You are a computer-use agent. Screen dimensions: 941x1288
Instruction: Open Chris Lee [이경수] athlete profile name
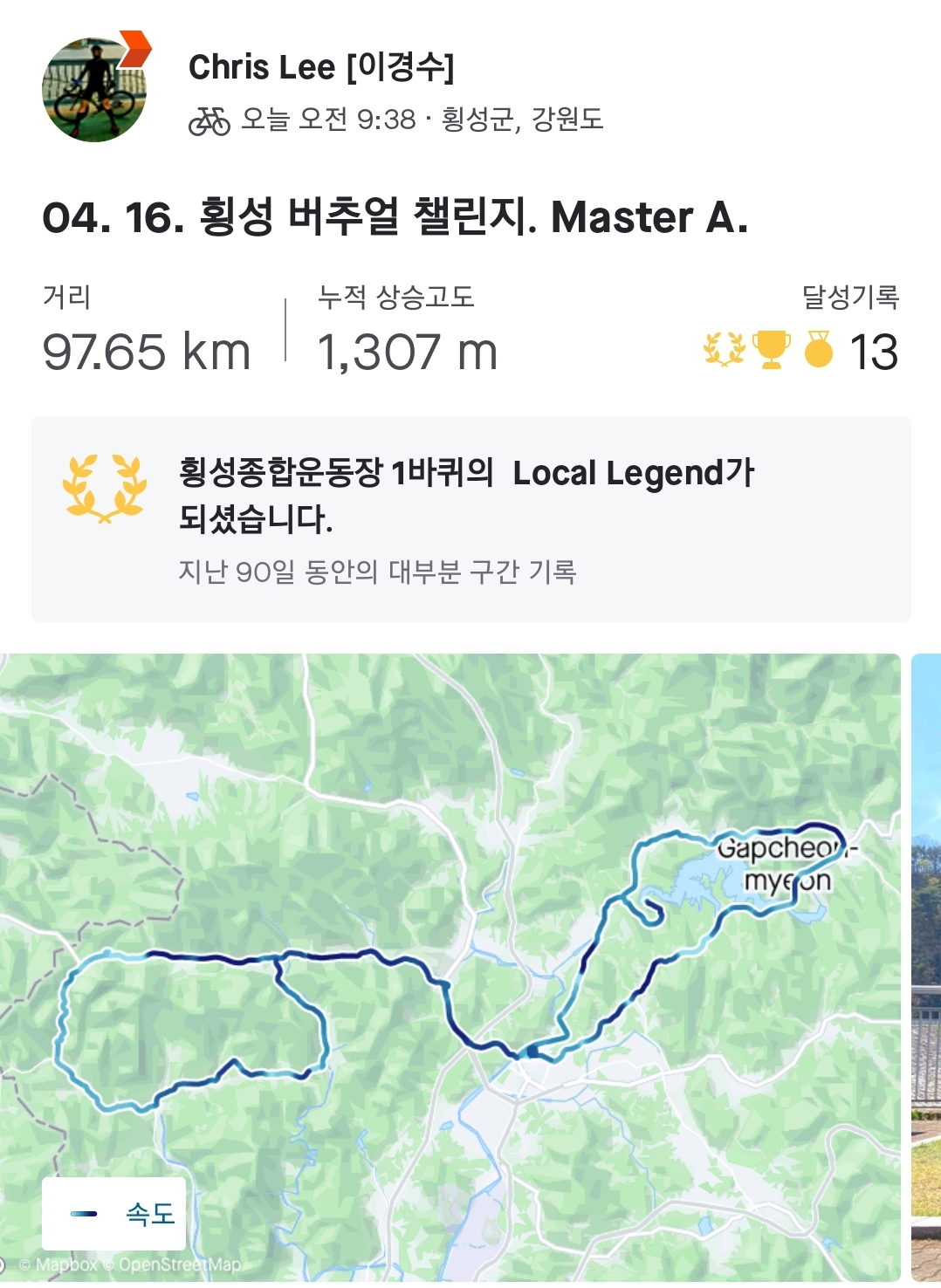coord(321,67)
